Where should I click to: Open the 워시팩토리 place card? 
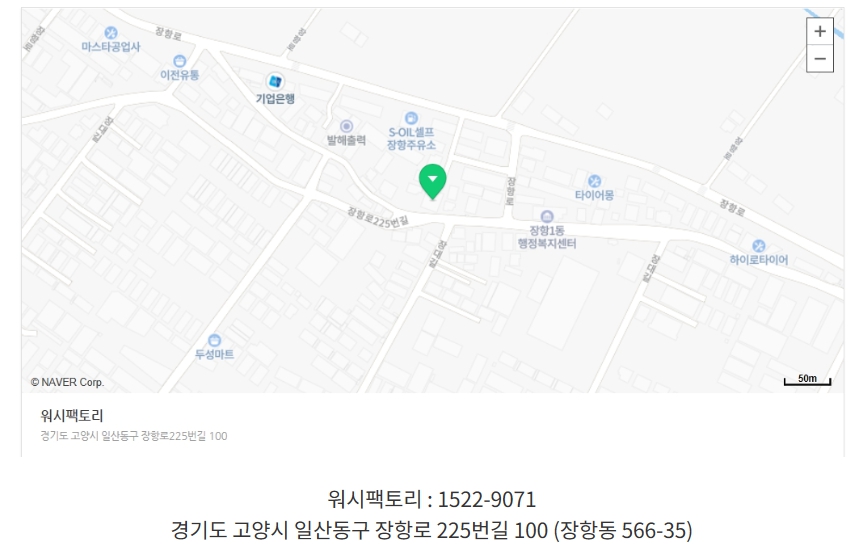[72, 414]
